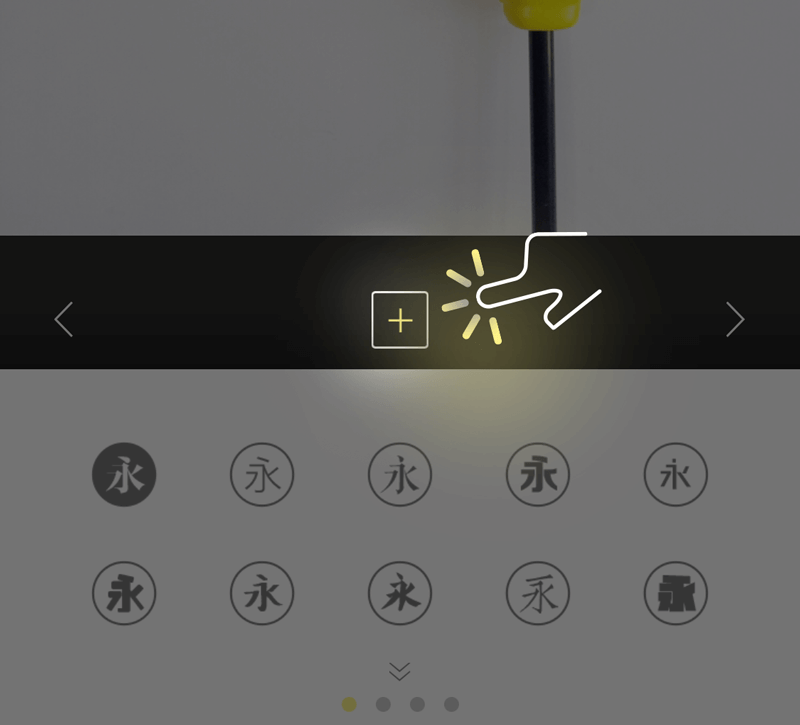Go to next item with right arrow
Viewport: 800px width, 725px height.
pos(735,320)
